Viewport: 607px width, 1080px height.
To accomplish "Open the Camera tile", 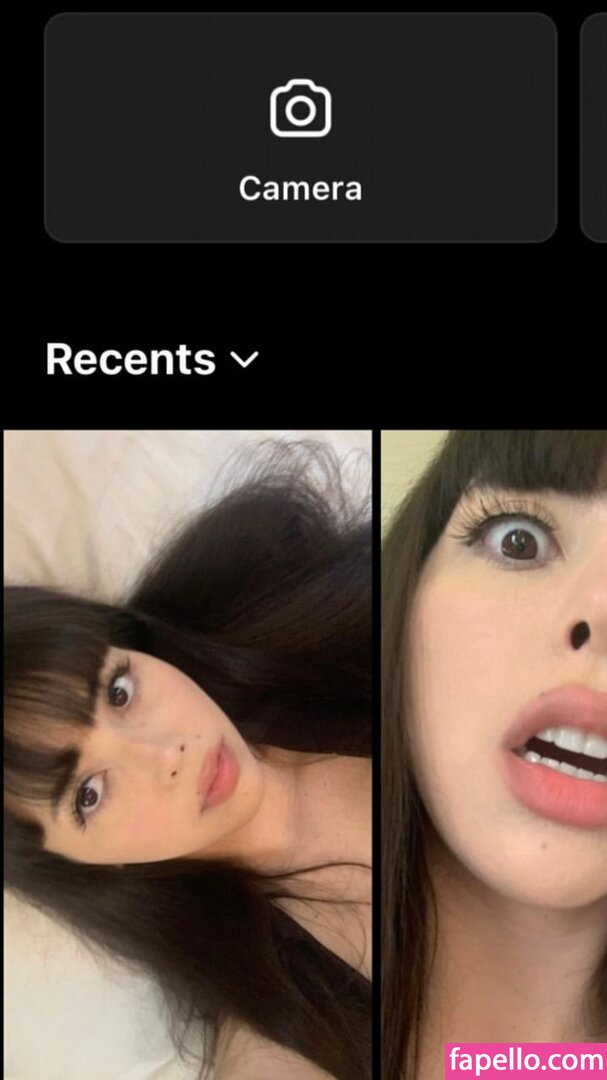I will click(300, 127).
